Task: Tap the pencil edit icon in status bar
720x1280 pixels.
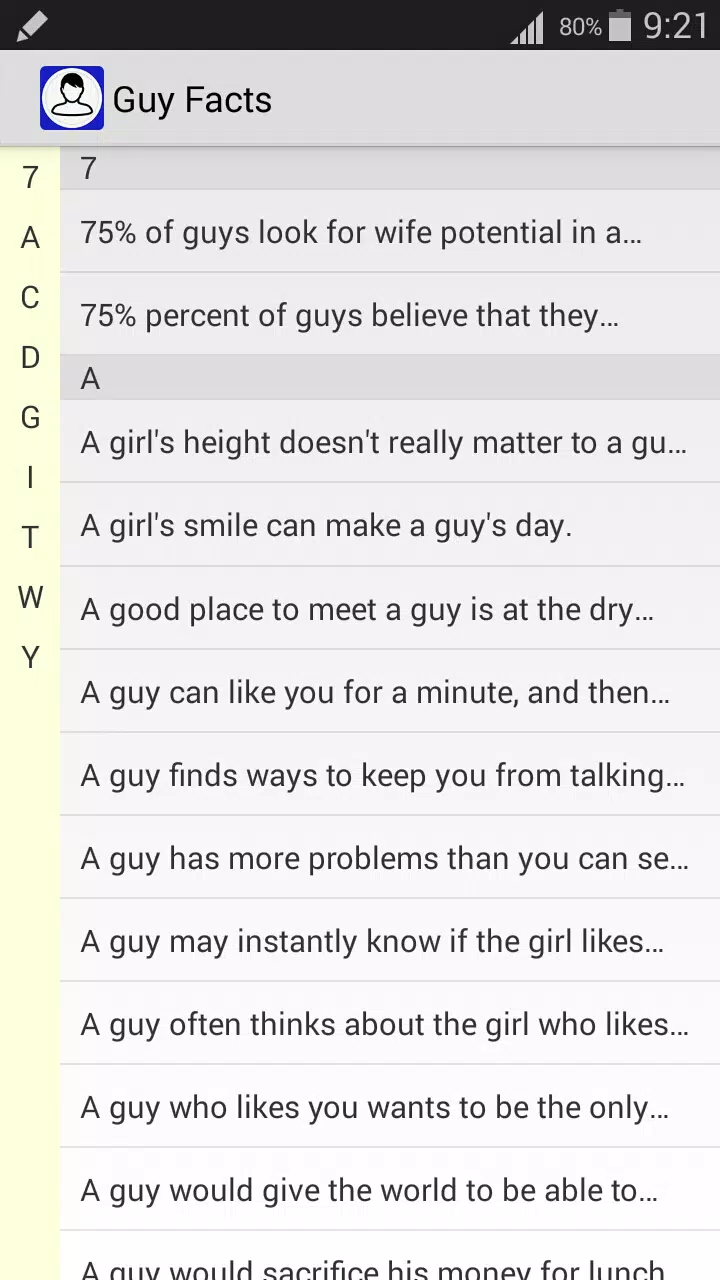Action: click(x=31, y=25)
